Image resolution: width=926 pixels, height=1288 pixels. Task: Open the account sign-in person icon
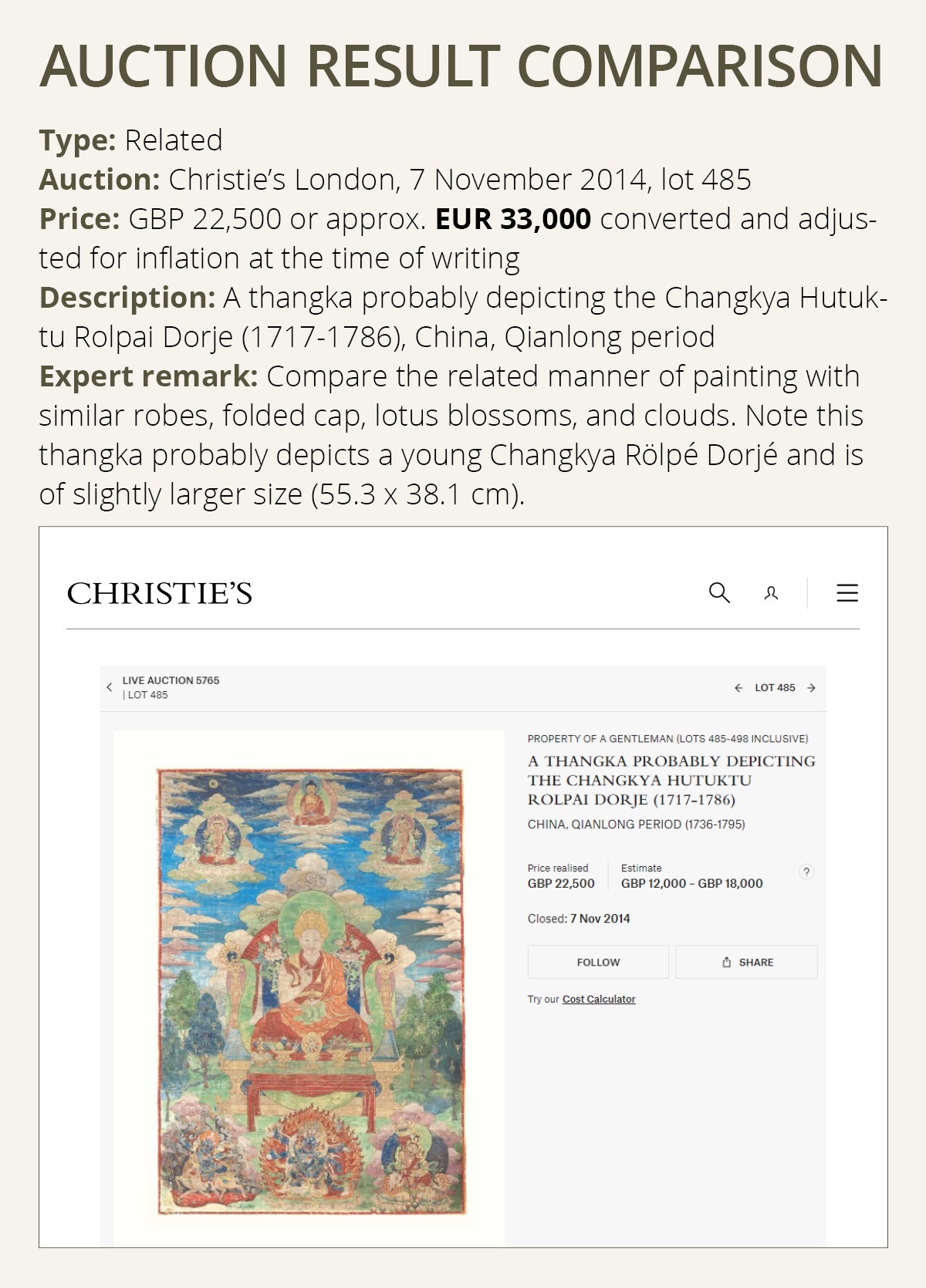click(x=771, y=594)
